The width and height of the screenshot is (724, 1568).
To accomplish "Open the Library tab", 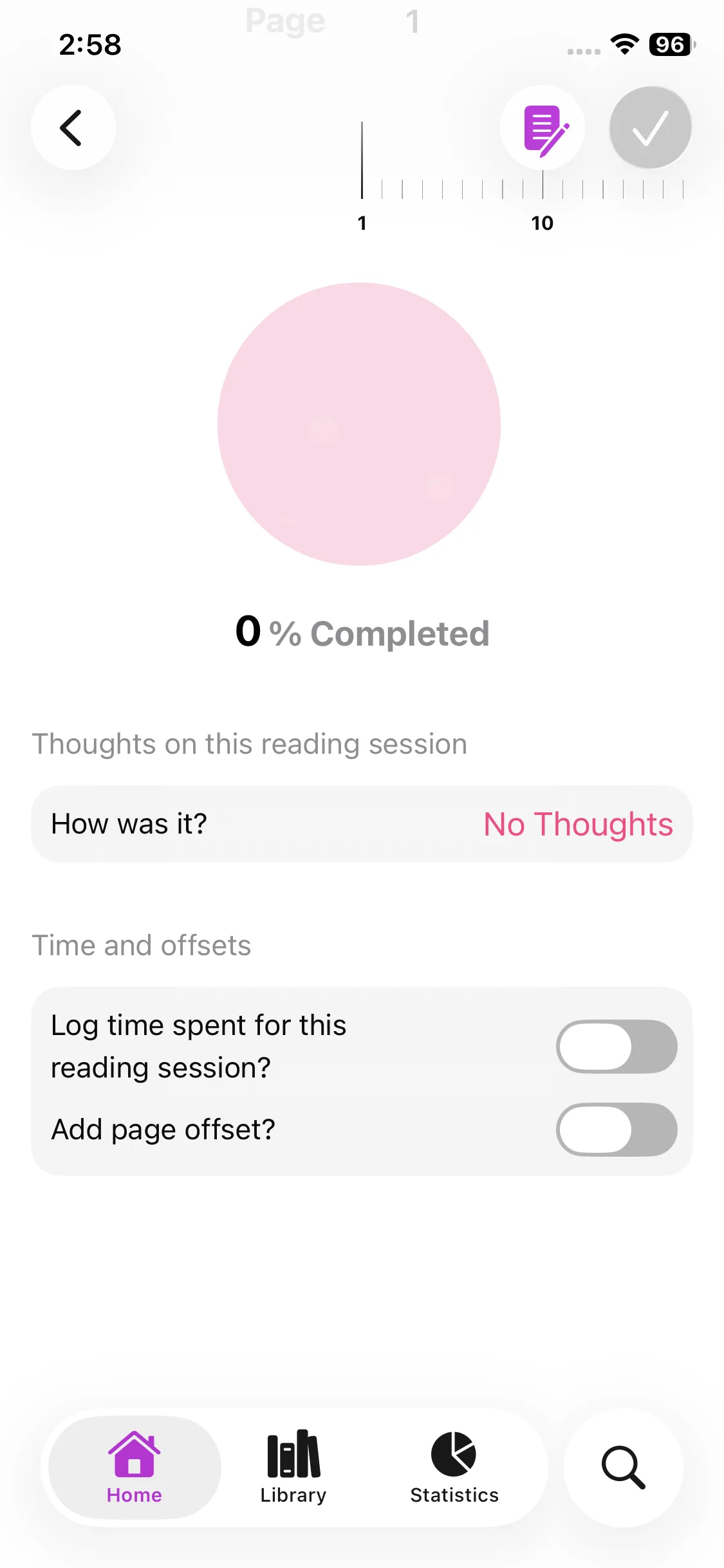I will click(x=293, y=1467).
